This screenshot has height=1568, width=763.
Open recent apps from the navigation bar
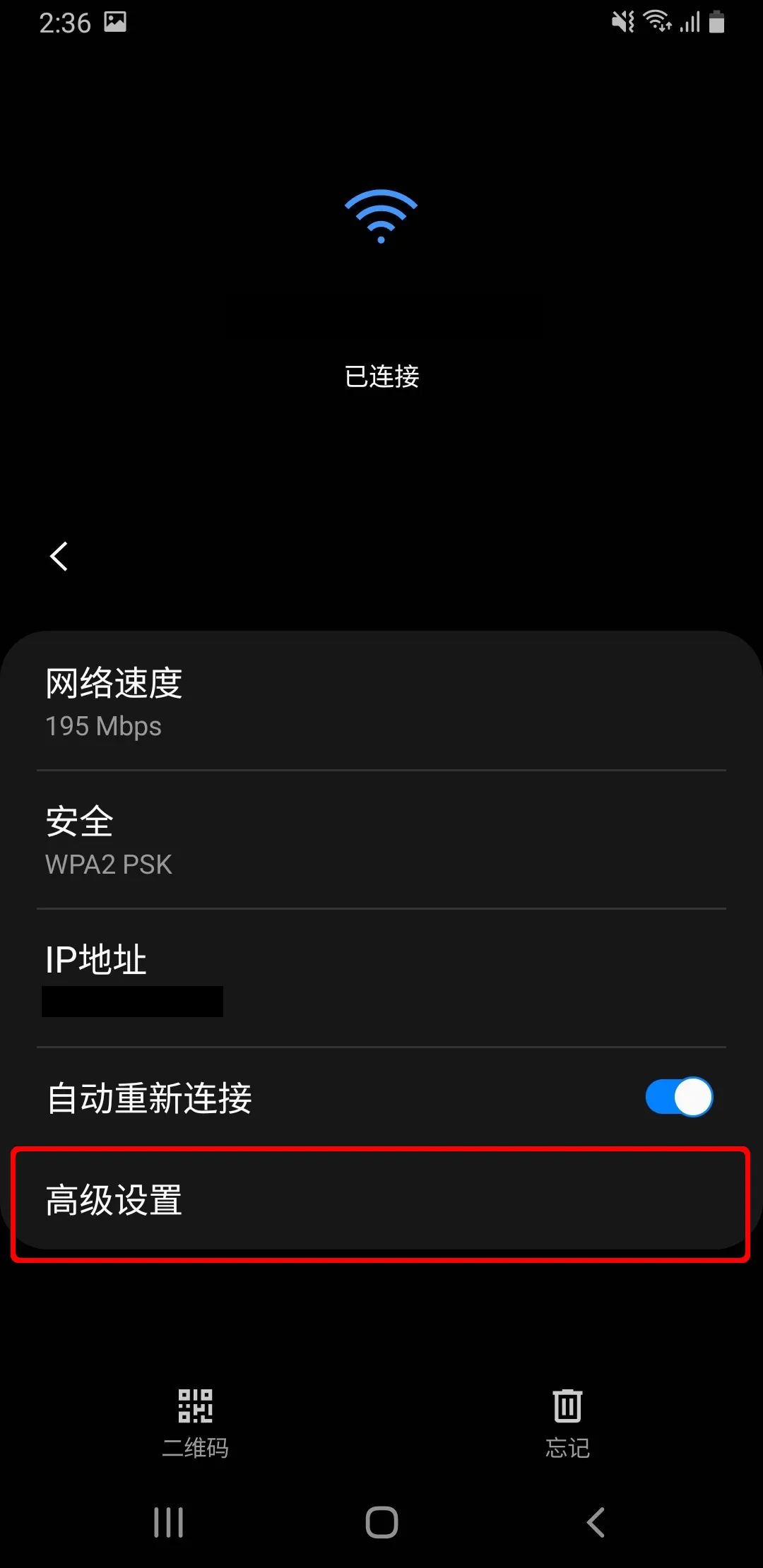point(168,1522)
